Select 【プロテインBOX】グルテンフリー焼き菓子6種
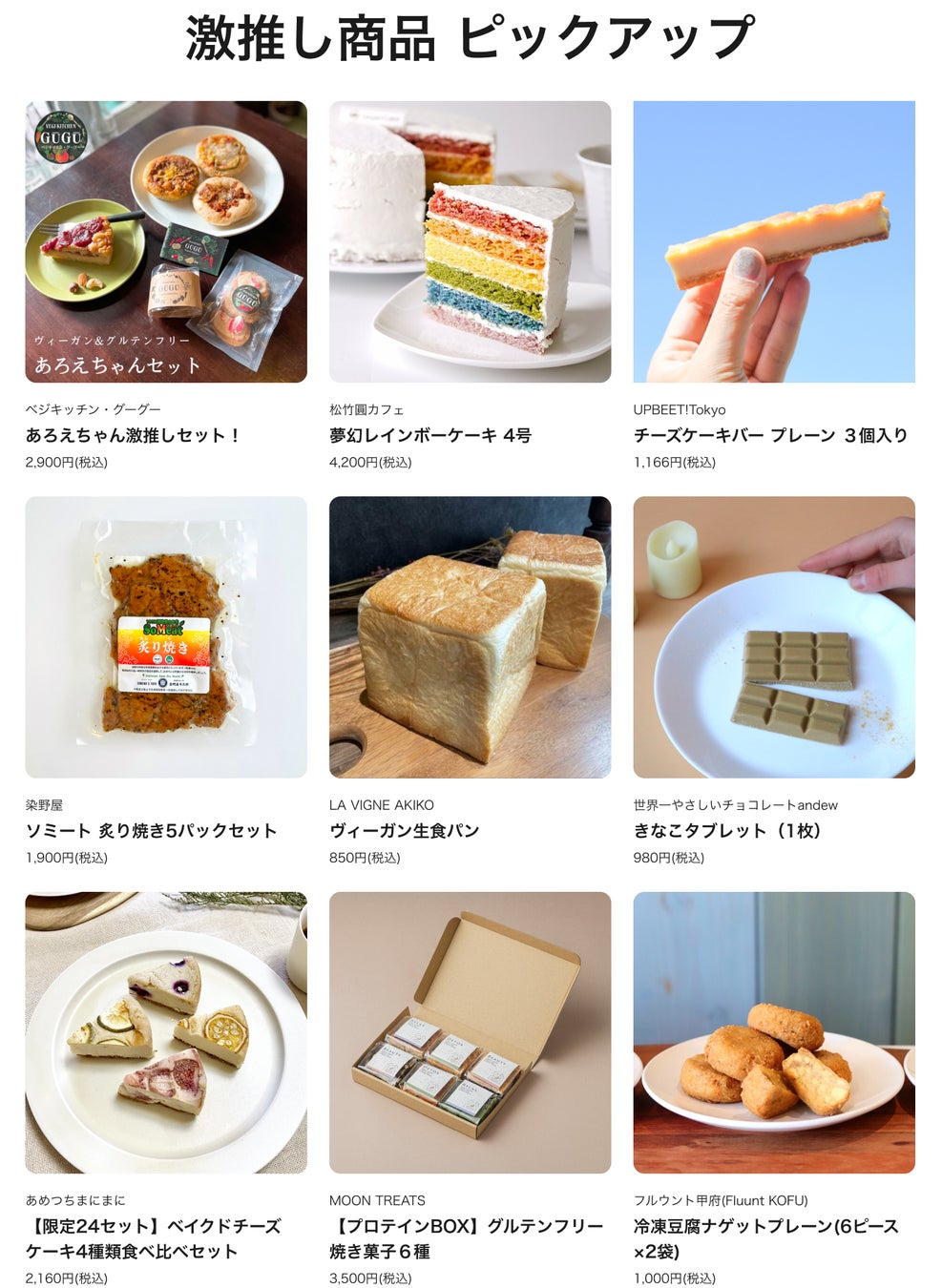The width and height of the screenshot is (942, 1288). (x=470, y=1032)
